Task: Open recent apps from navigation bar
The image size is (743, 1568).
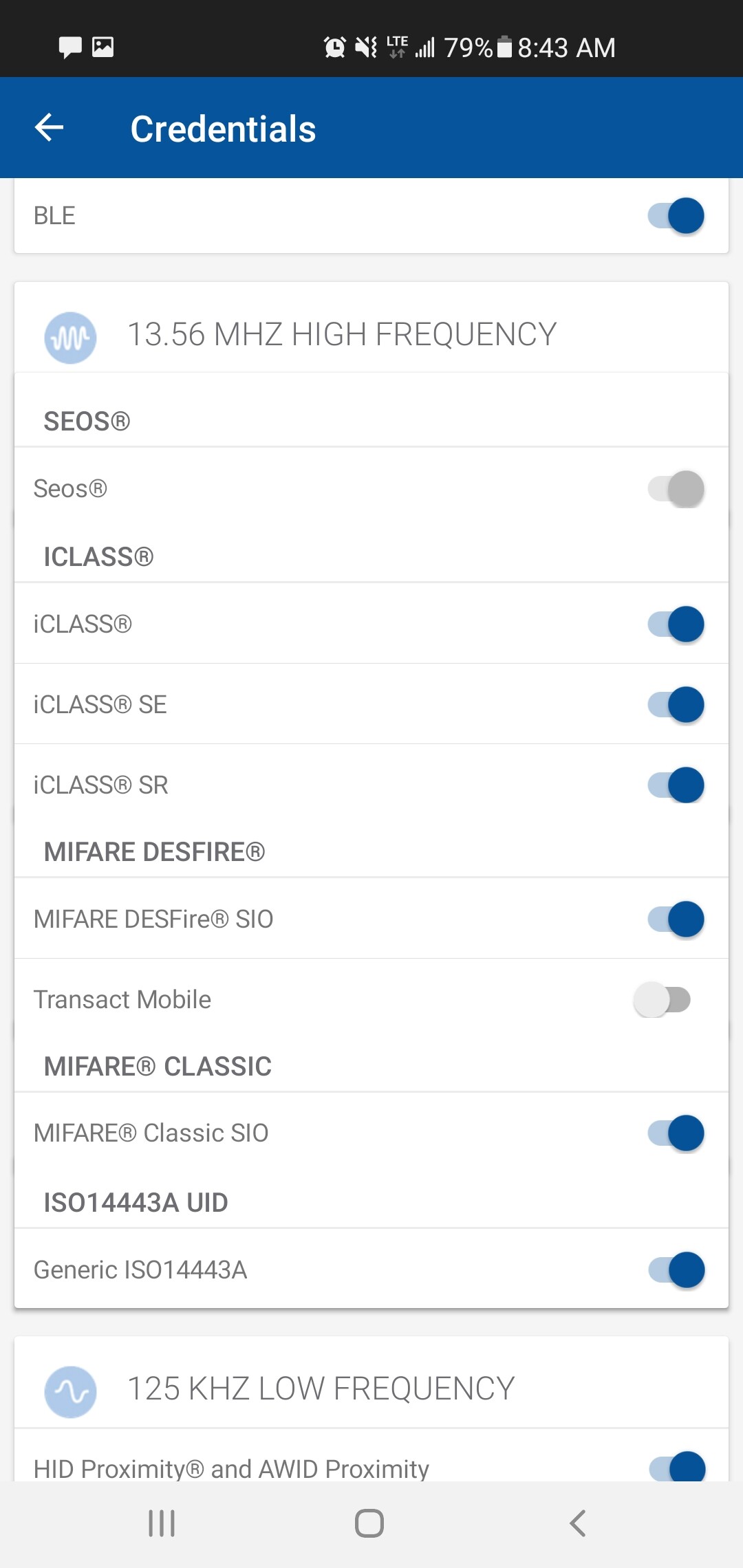Action: coord(162,1523)
